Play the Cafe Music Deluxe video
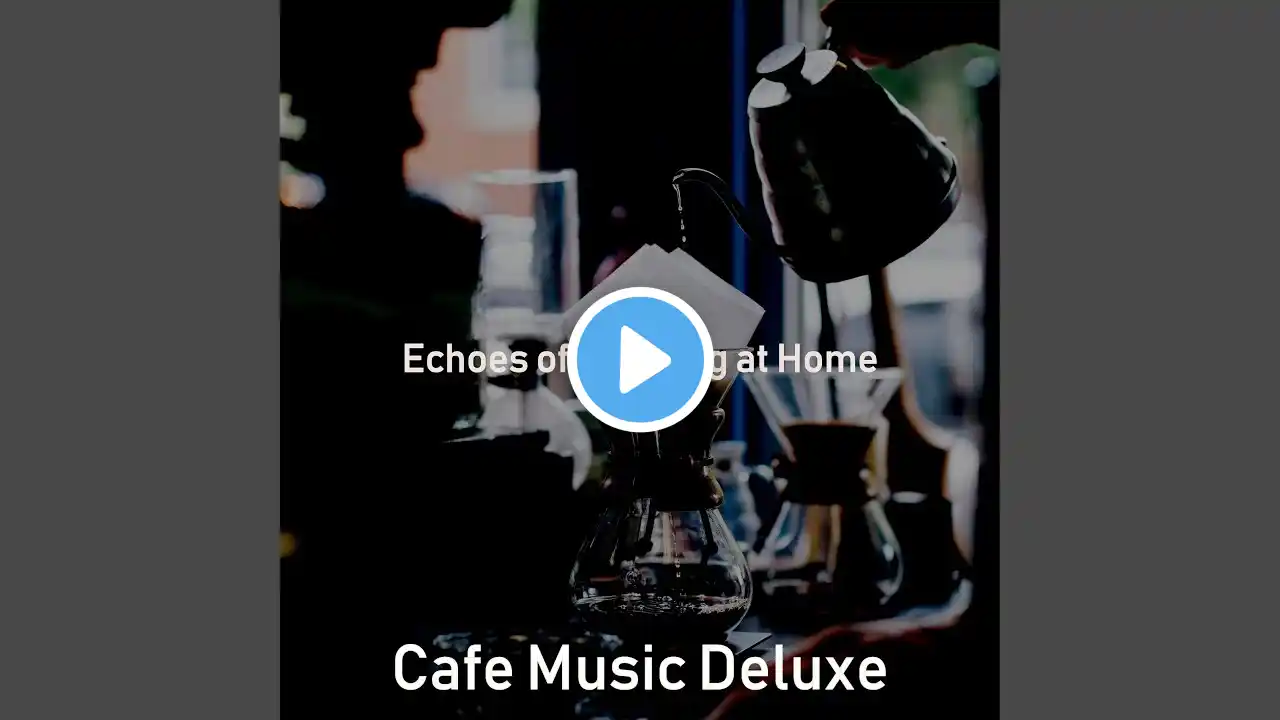Viewport: 1280px width, 720px height. point(640,360)
